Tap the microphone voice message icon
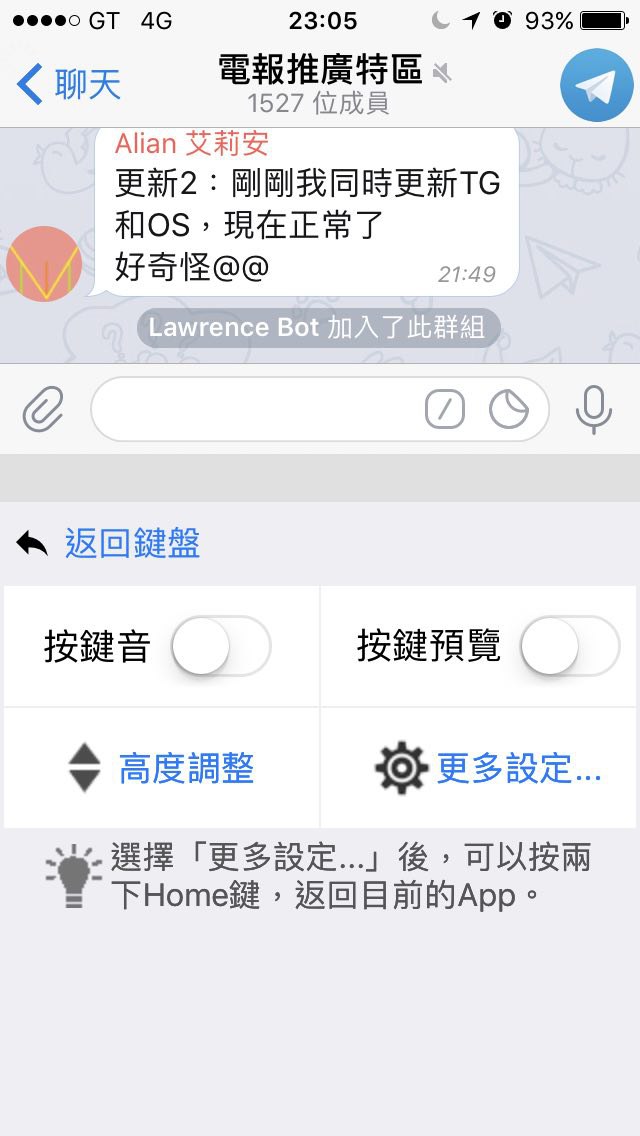Image resolution: width=640 pixels, height=1136 pixels. pyautogui.click(x=594, y=409)
